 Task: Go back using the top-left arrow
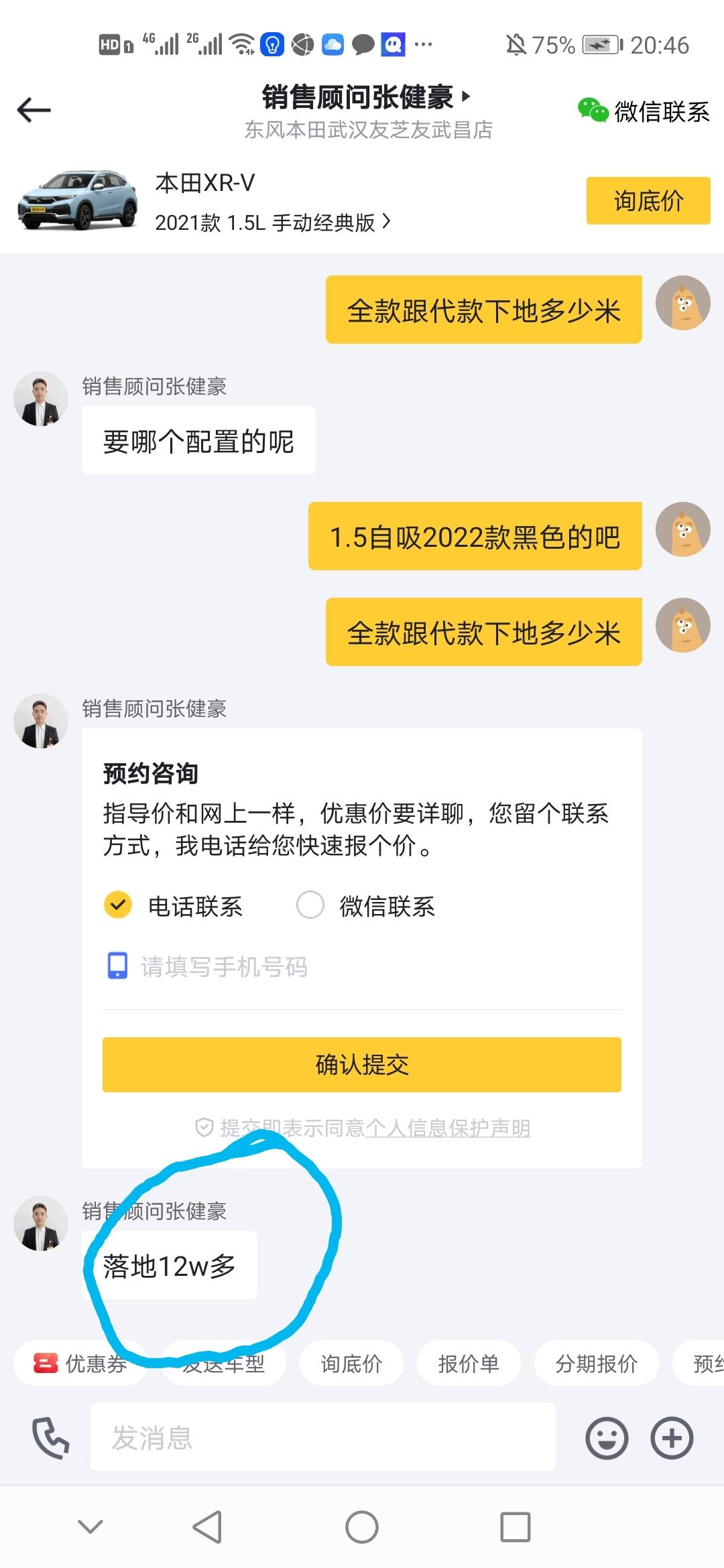(x=34, y=110)
